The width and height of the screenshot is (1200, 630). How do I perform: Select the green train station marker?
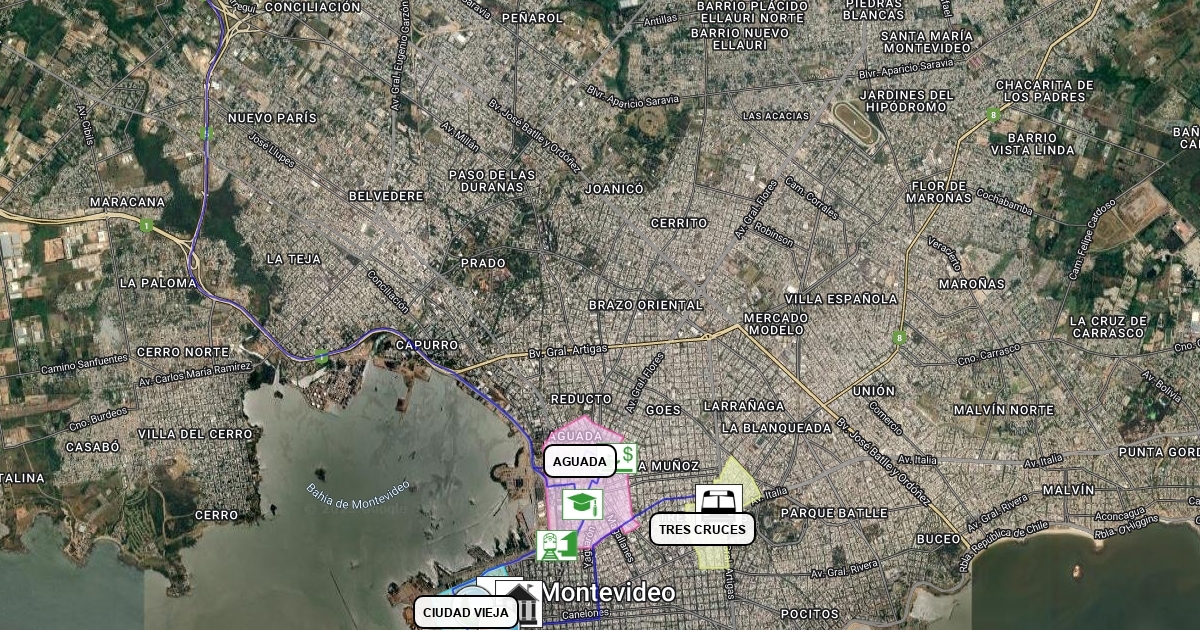pyautogui.click(x=557, y=545)
